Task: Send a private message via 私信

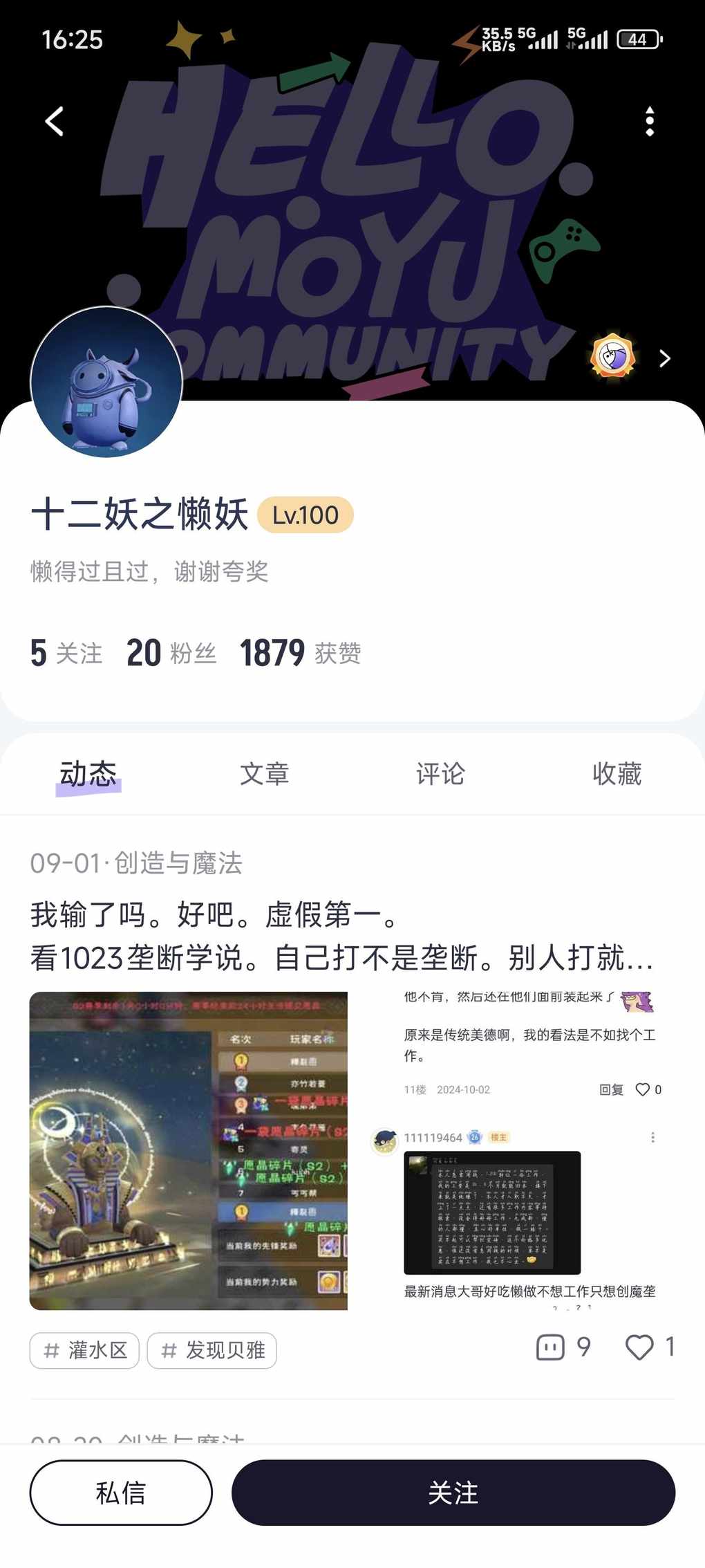Action: 121,1493
